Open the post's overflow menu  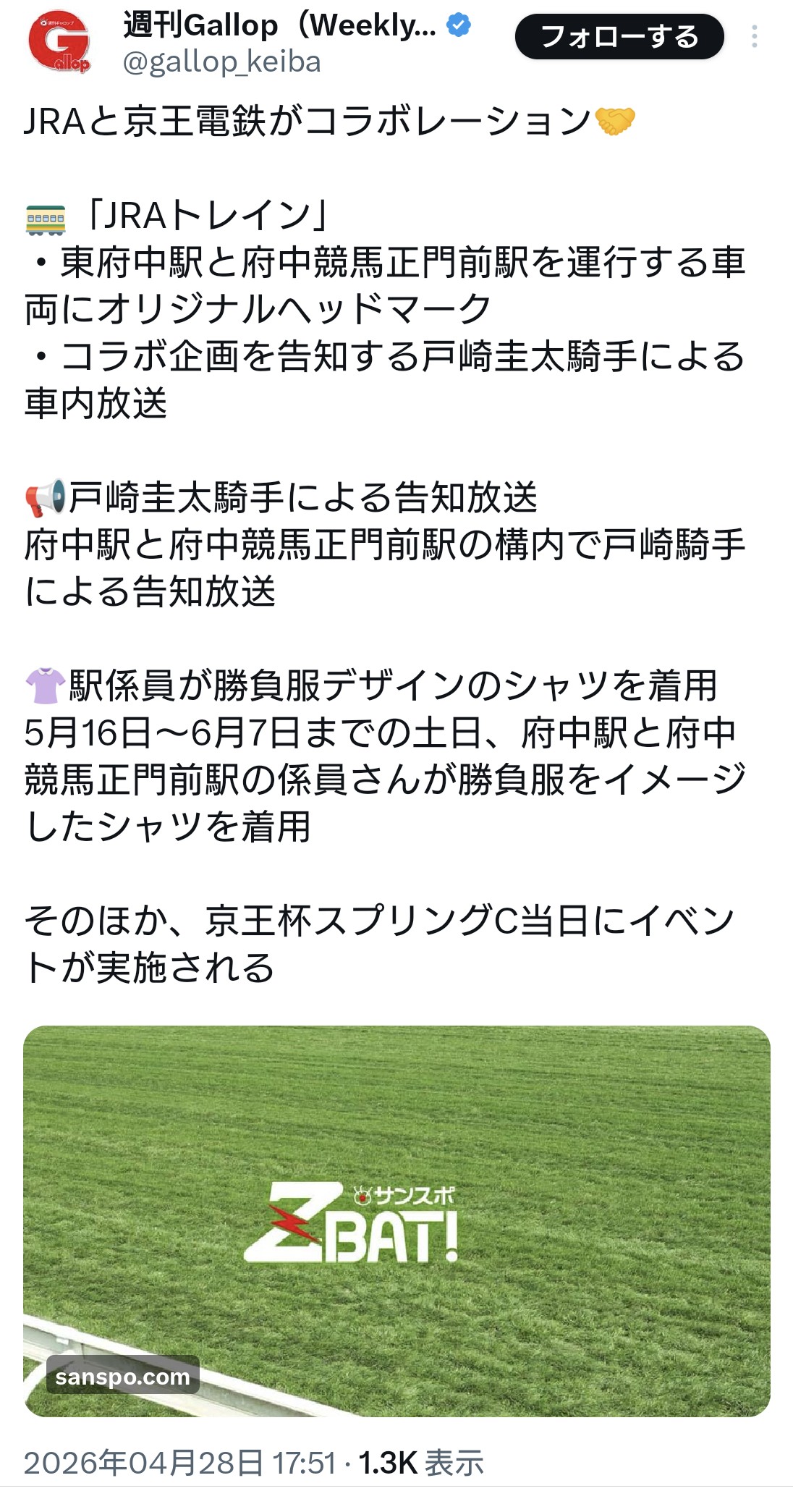click(x=754, y=37)
